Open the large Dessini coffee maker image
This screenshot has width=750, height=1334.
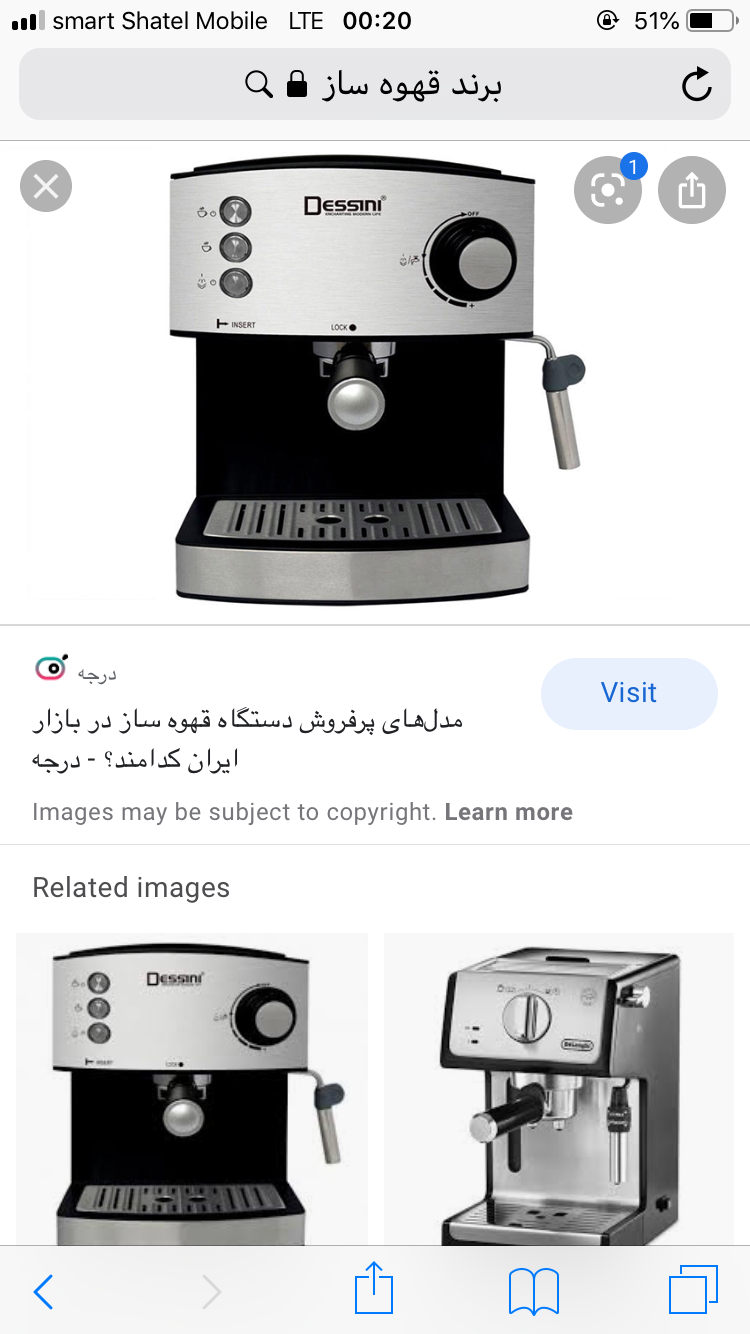click(375, 380)
